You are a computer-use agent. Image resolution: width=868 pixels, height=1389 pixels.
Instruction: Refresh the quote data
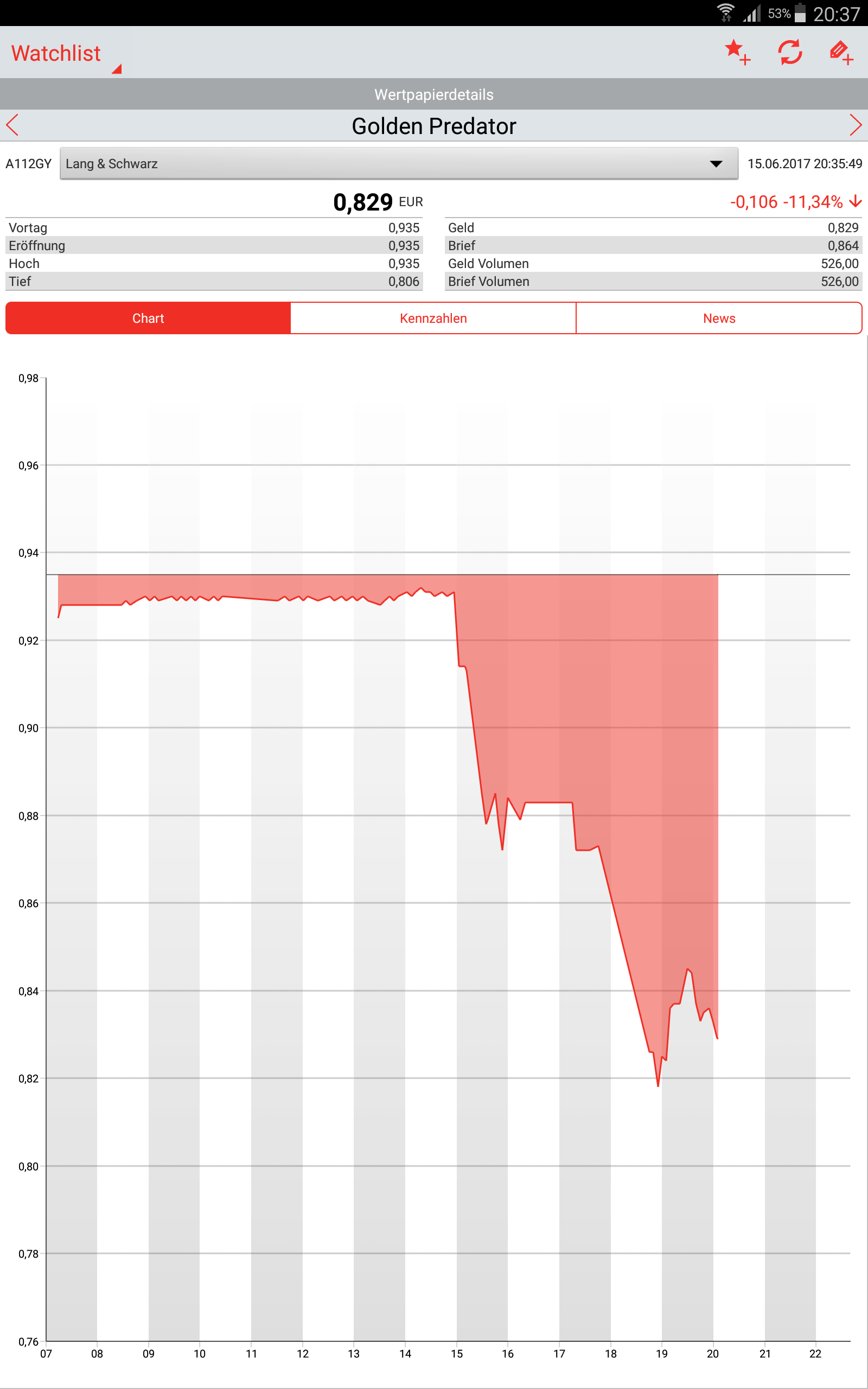click(x=790, y=52)
